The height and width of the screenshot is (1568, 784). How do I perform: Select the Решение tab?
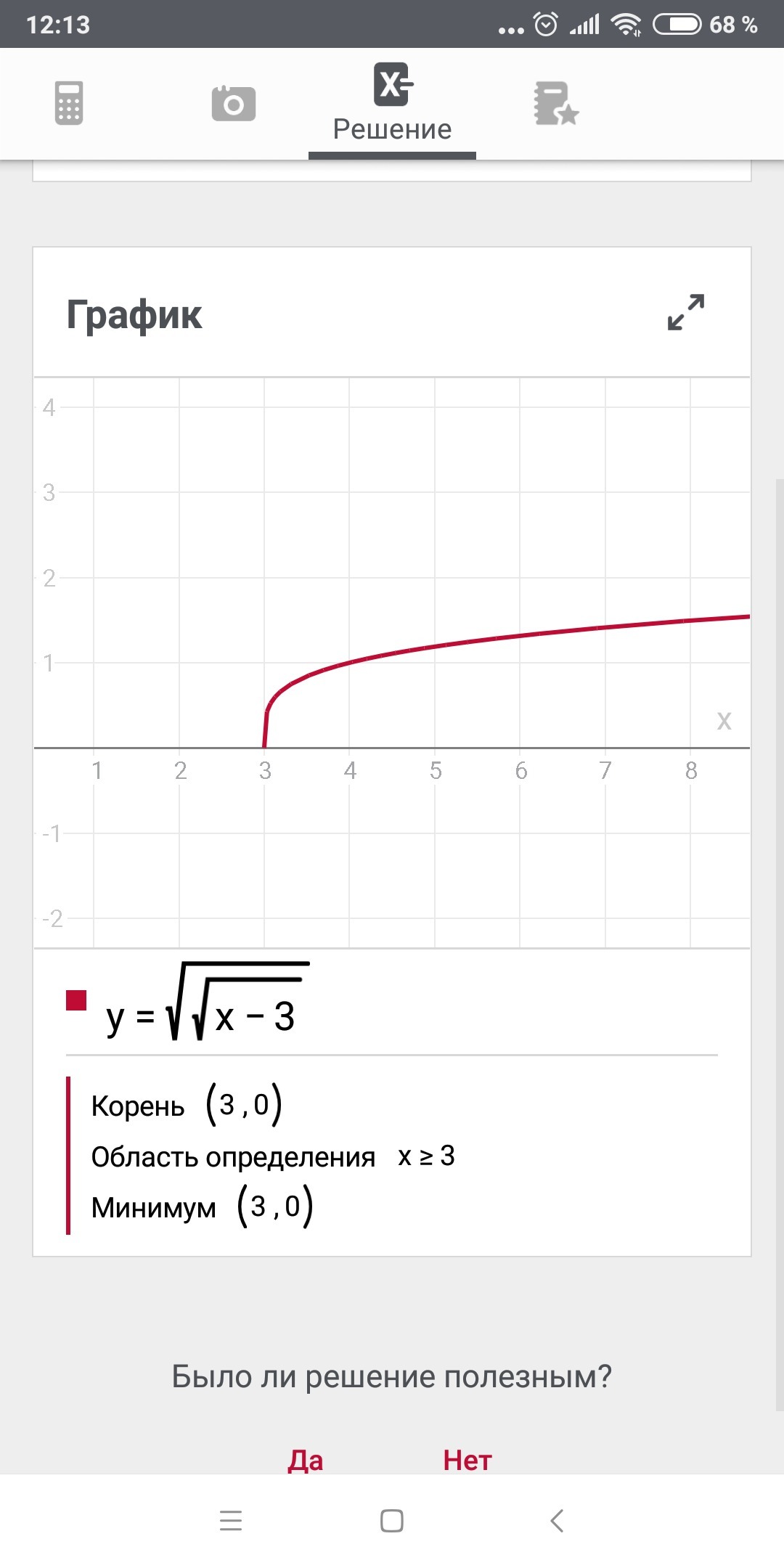[392, 103]
